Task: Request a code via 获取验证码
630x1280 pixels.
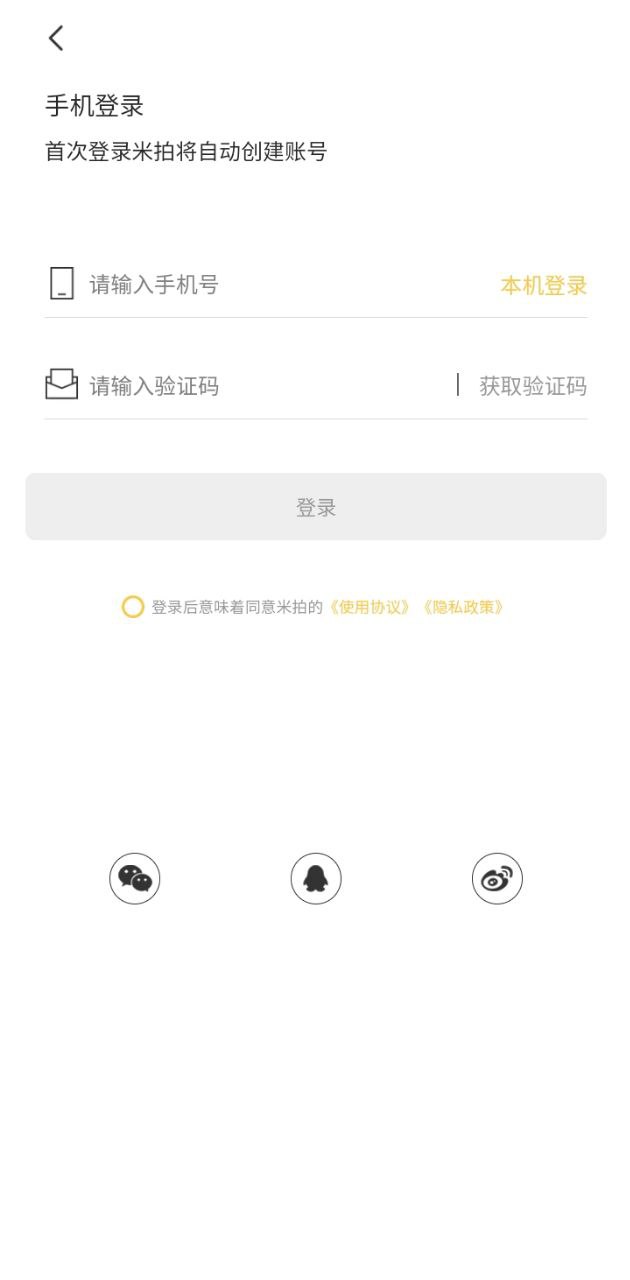Action: click(x=532, y=386)
